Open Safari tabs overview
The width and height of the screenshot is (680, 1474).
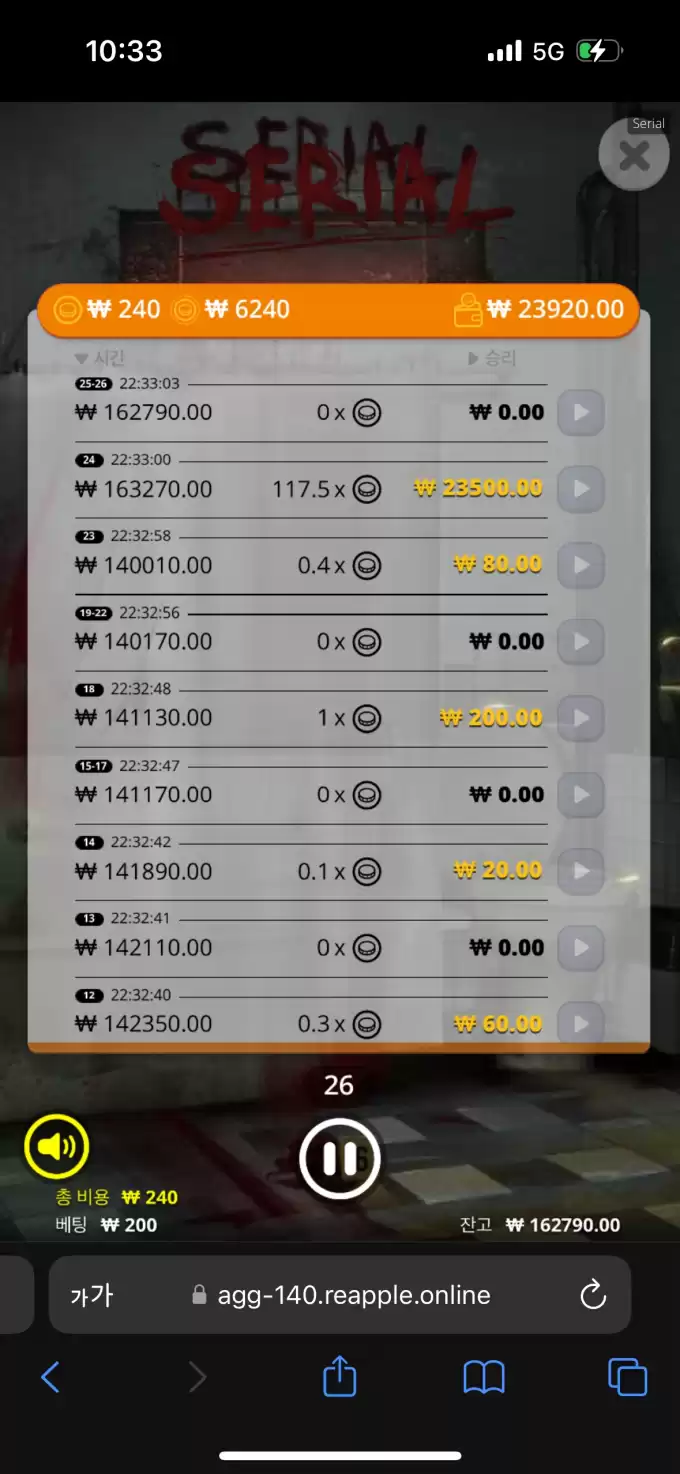click(627, 1378)
